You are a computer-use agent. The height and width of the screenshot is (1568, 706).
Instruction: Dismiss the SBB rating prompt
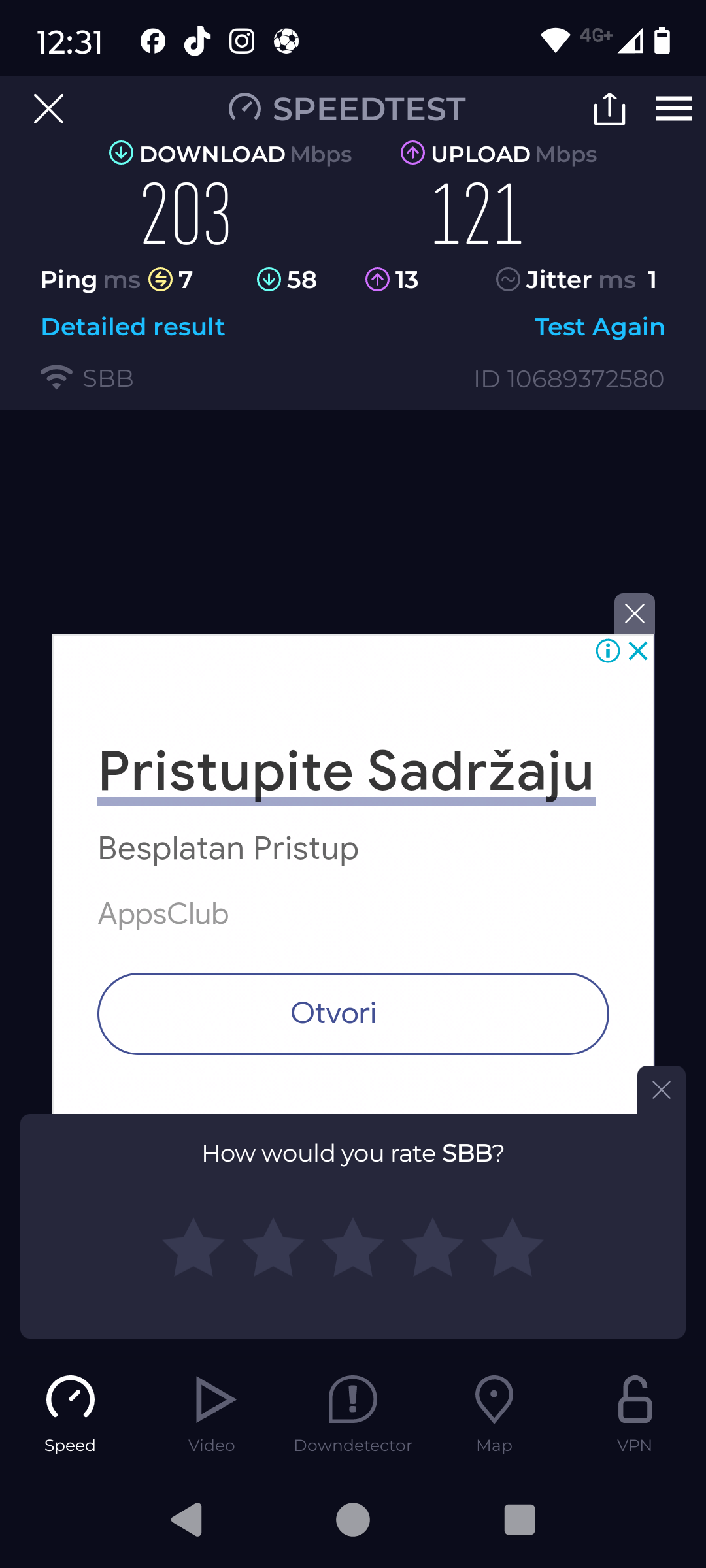tap(661, 1090)
